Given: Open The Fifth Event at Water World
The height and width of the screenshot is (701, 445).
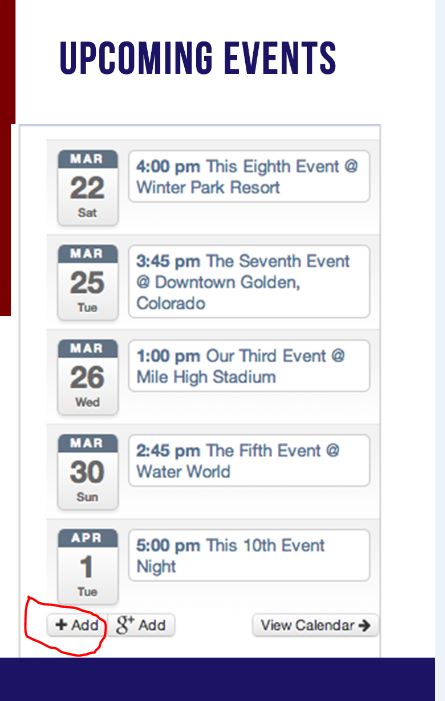Looking at the screenshot, I should point(249,460).
